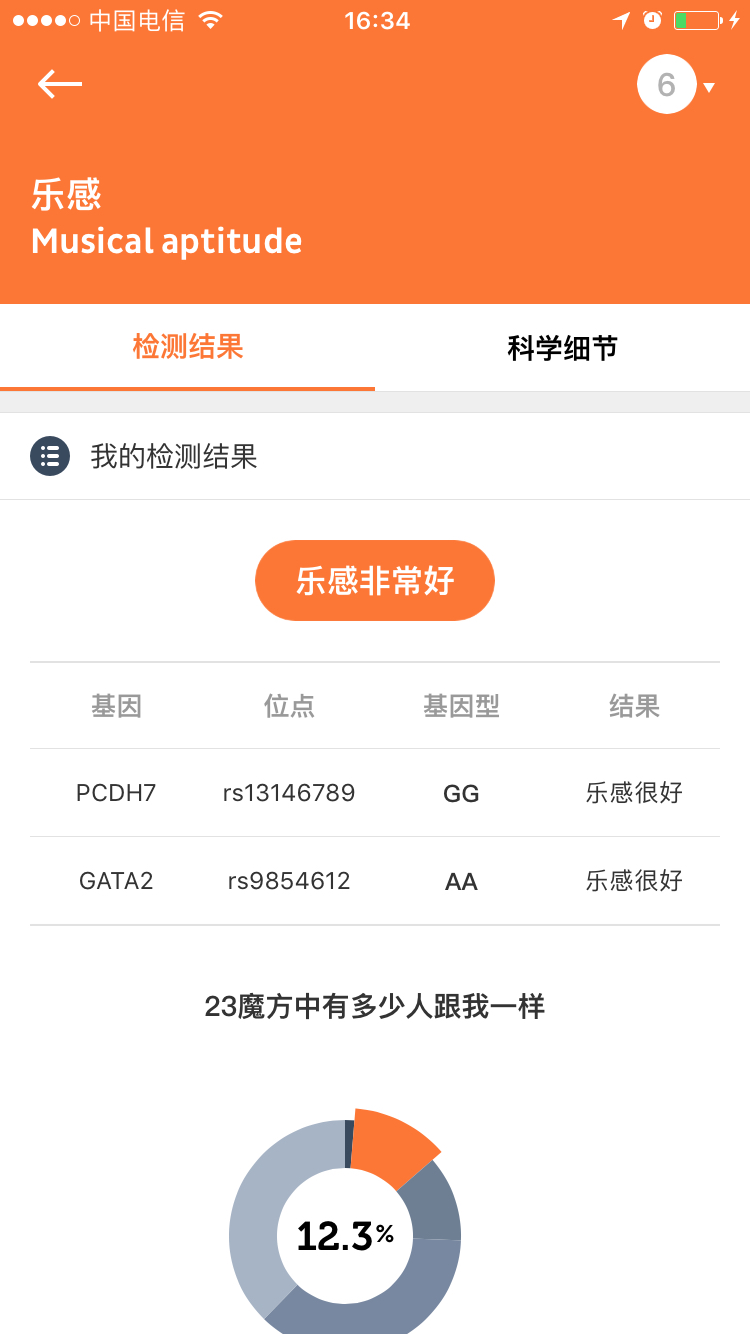Viewport: 750px width, 1334px height.
Task: Switch to the 科学细节 tab
Action: tap(562, 348)
